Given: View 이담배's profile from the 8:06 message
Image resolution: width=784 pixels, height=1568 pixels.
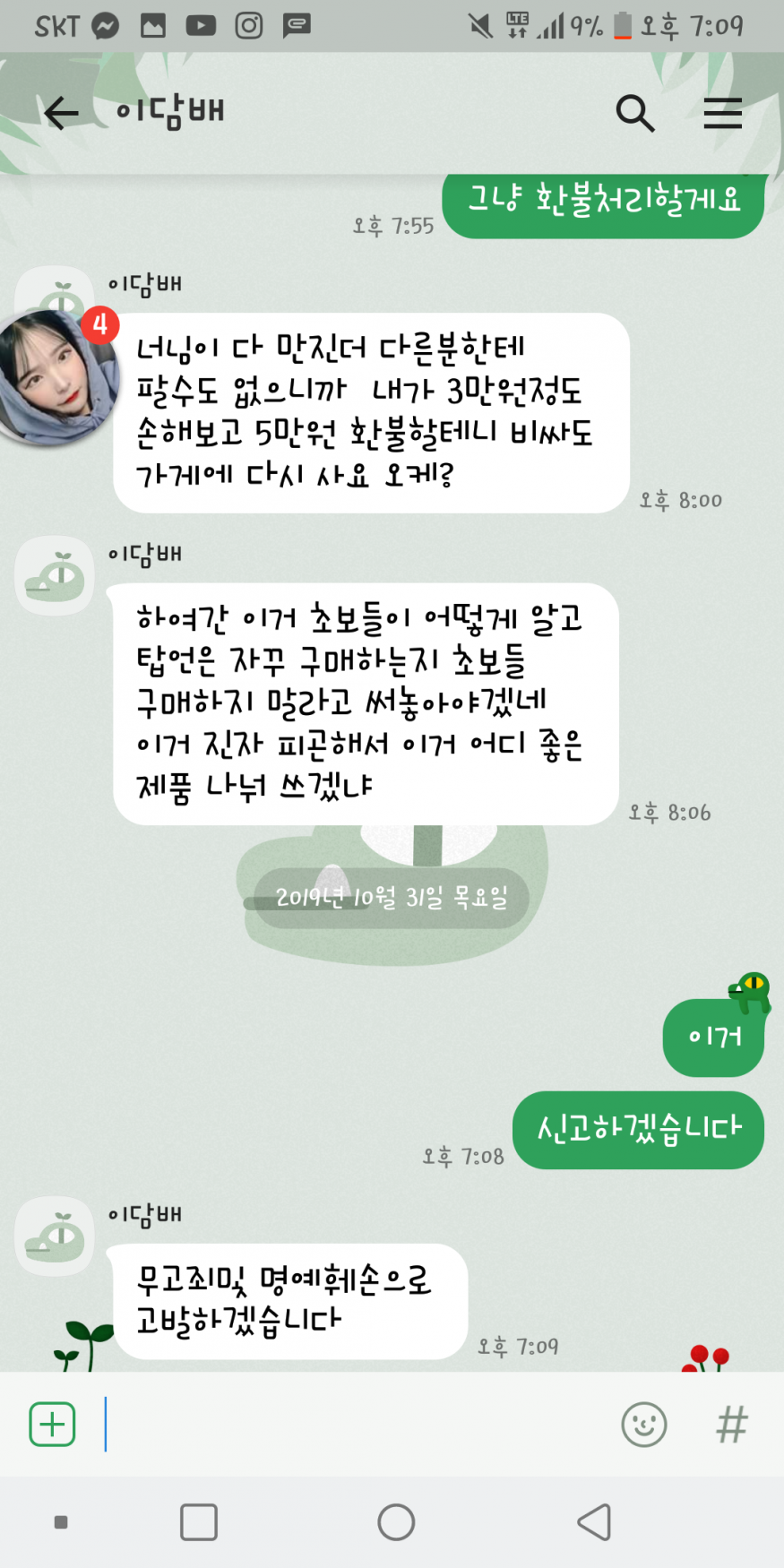Looking at the screenshot, I should pos(55,576).
